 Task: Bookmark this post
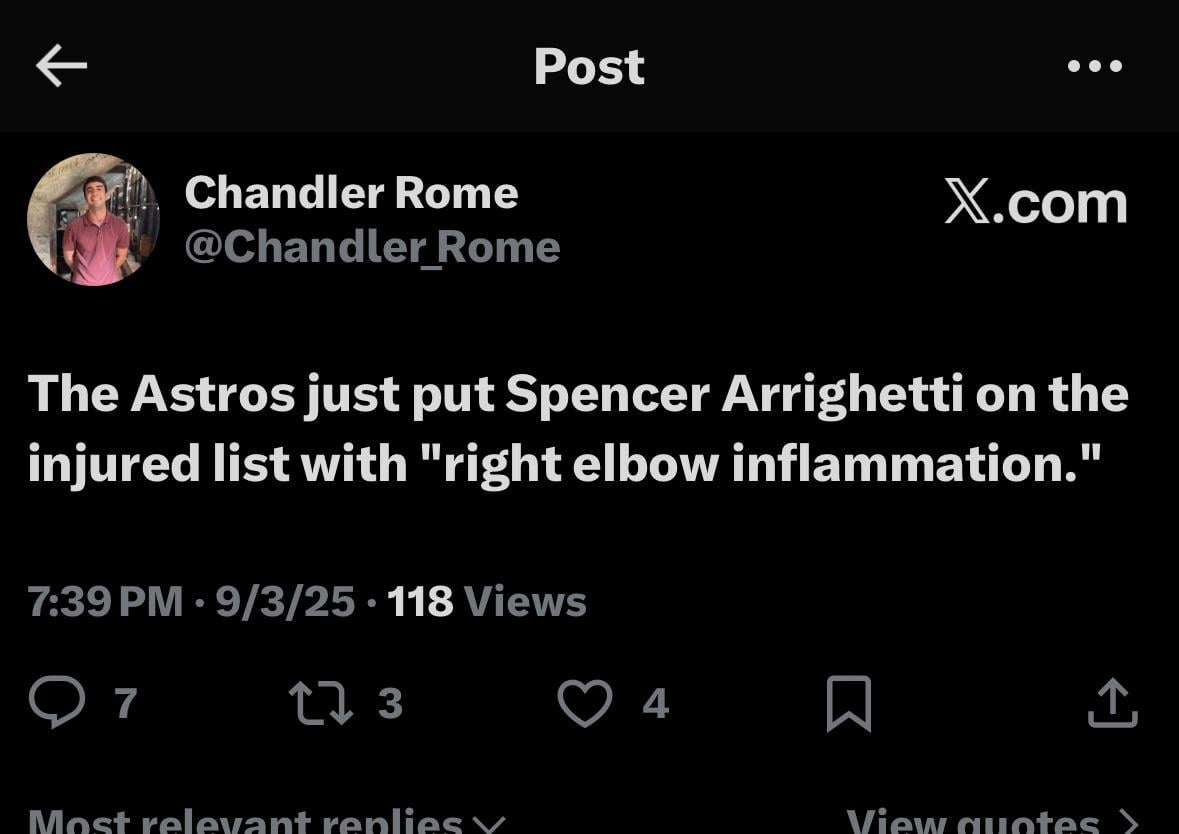[x=849, y=703]
